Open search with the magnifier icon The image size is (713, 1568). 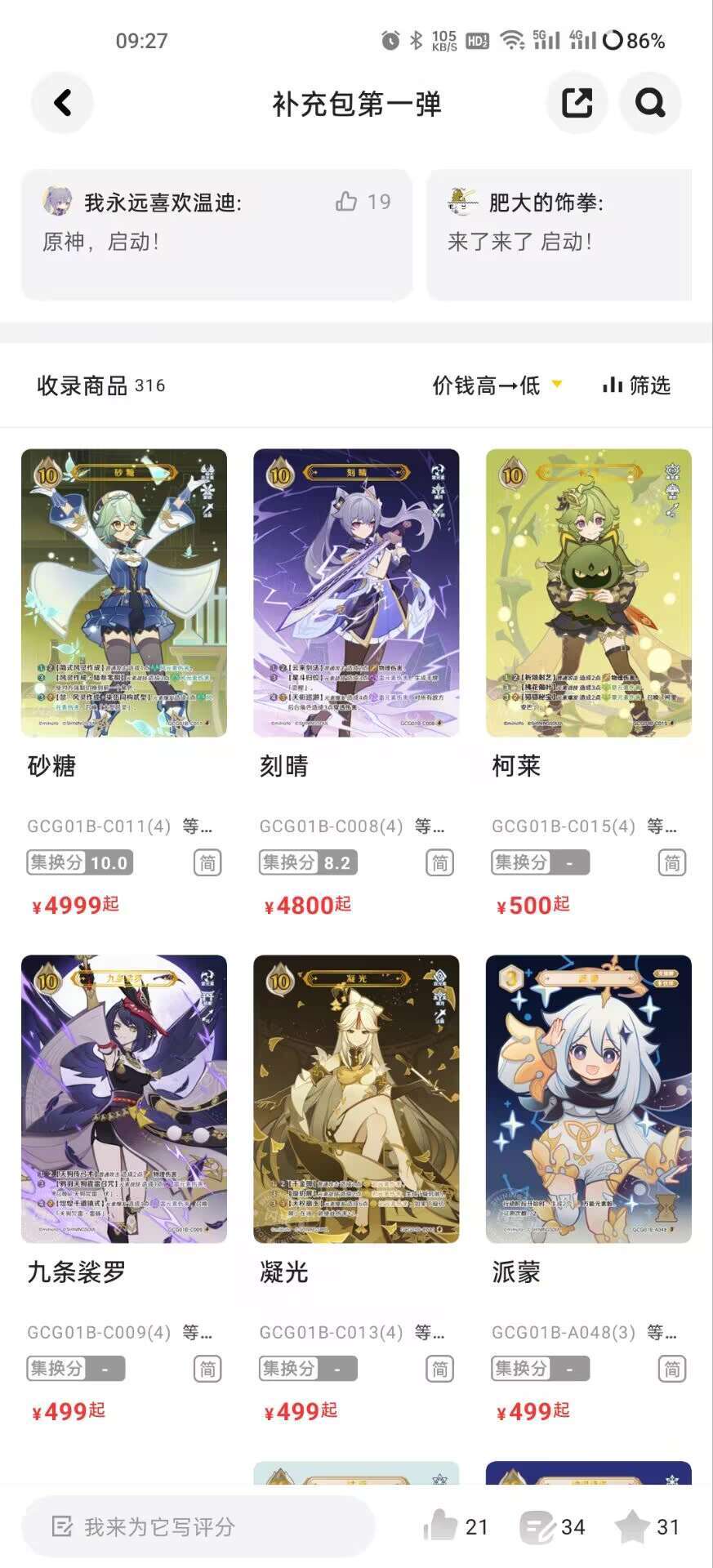pyautogui.click(x=650, y=103)
